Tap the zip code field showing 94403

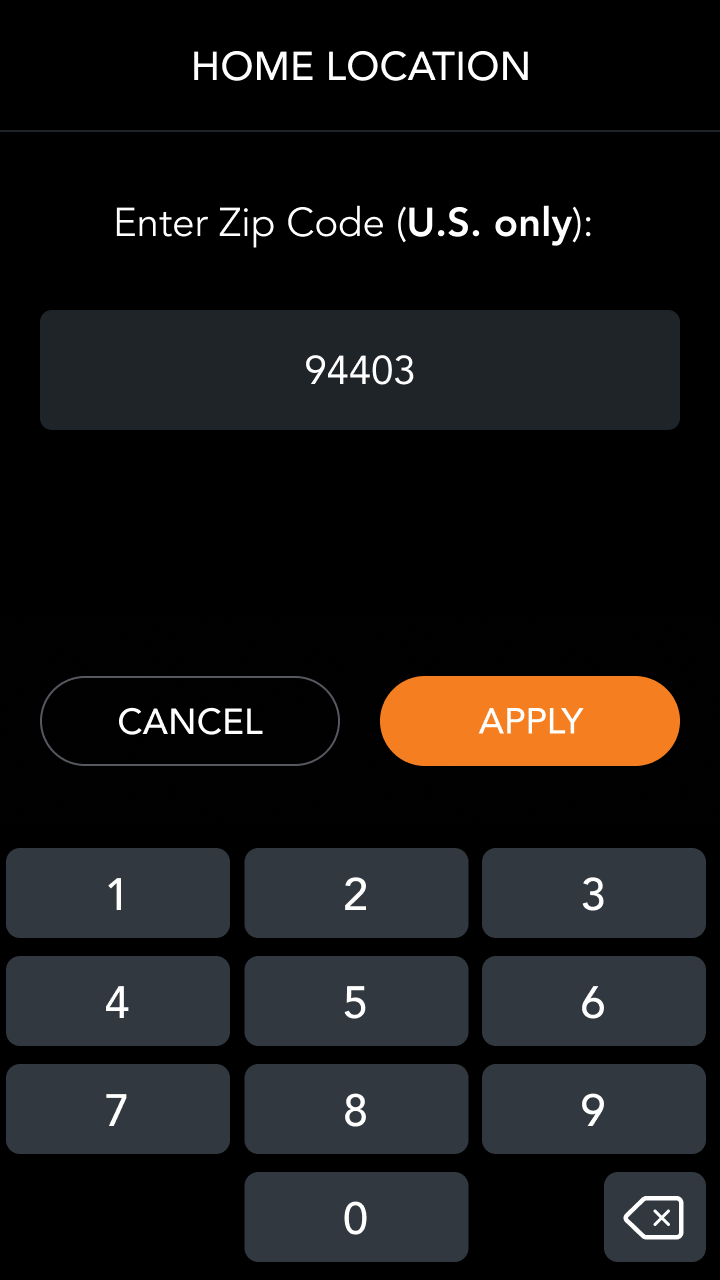[x=360, y=370]
